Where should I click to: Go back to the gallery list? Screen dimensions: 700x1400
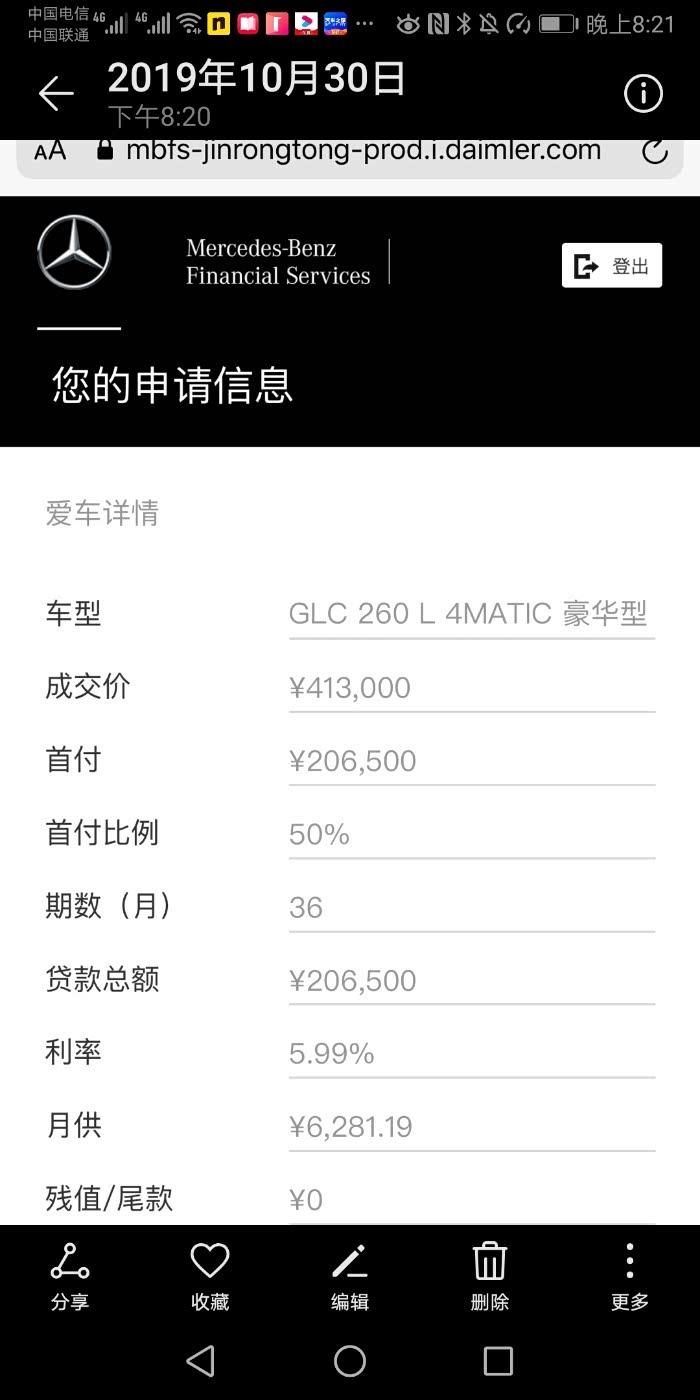(56, 94)
